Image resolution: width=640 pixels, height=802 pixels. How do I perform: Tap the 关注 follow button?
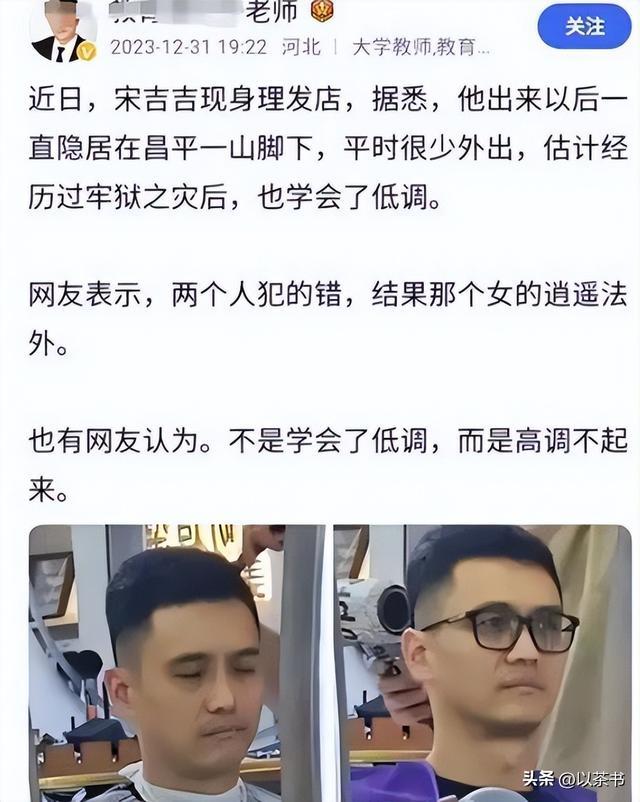click(x=585, y=26)
